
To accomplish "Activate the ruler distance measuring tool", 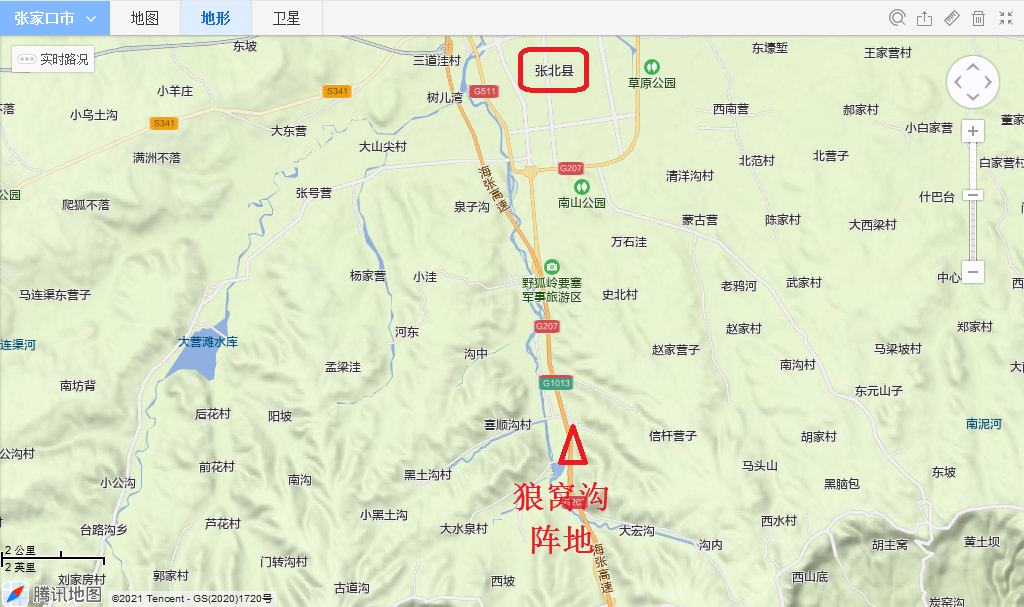I will coord(951,18).
